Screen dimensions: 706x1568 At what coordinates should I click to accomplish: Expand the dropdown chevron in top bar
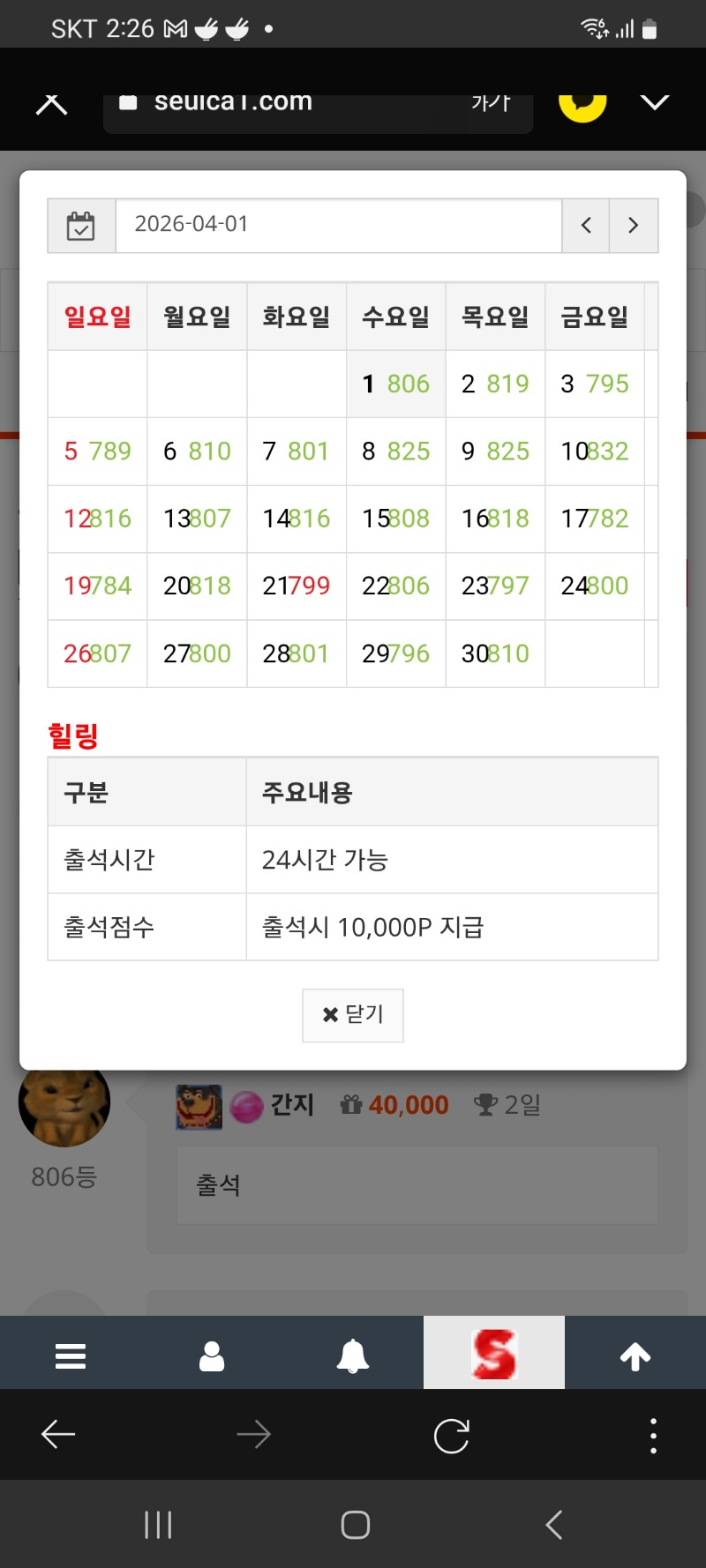(654, 103)
